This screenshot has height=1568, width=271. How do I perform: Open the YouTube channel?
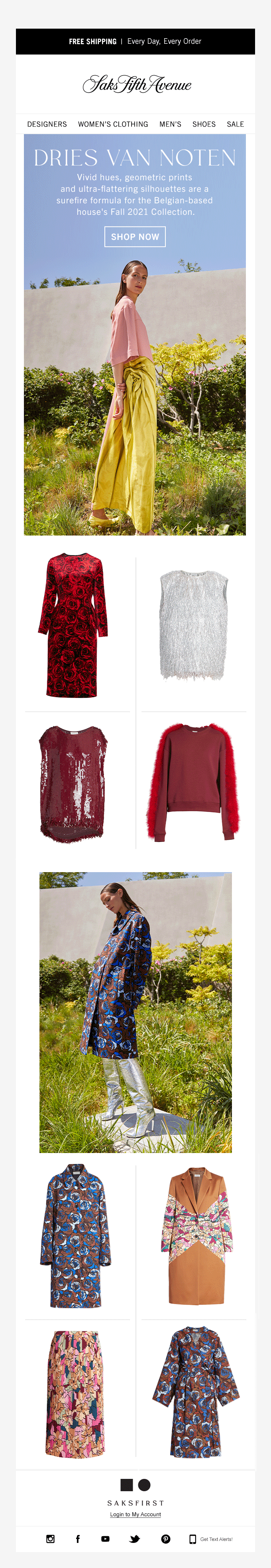click(x=105, y=1539)
